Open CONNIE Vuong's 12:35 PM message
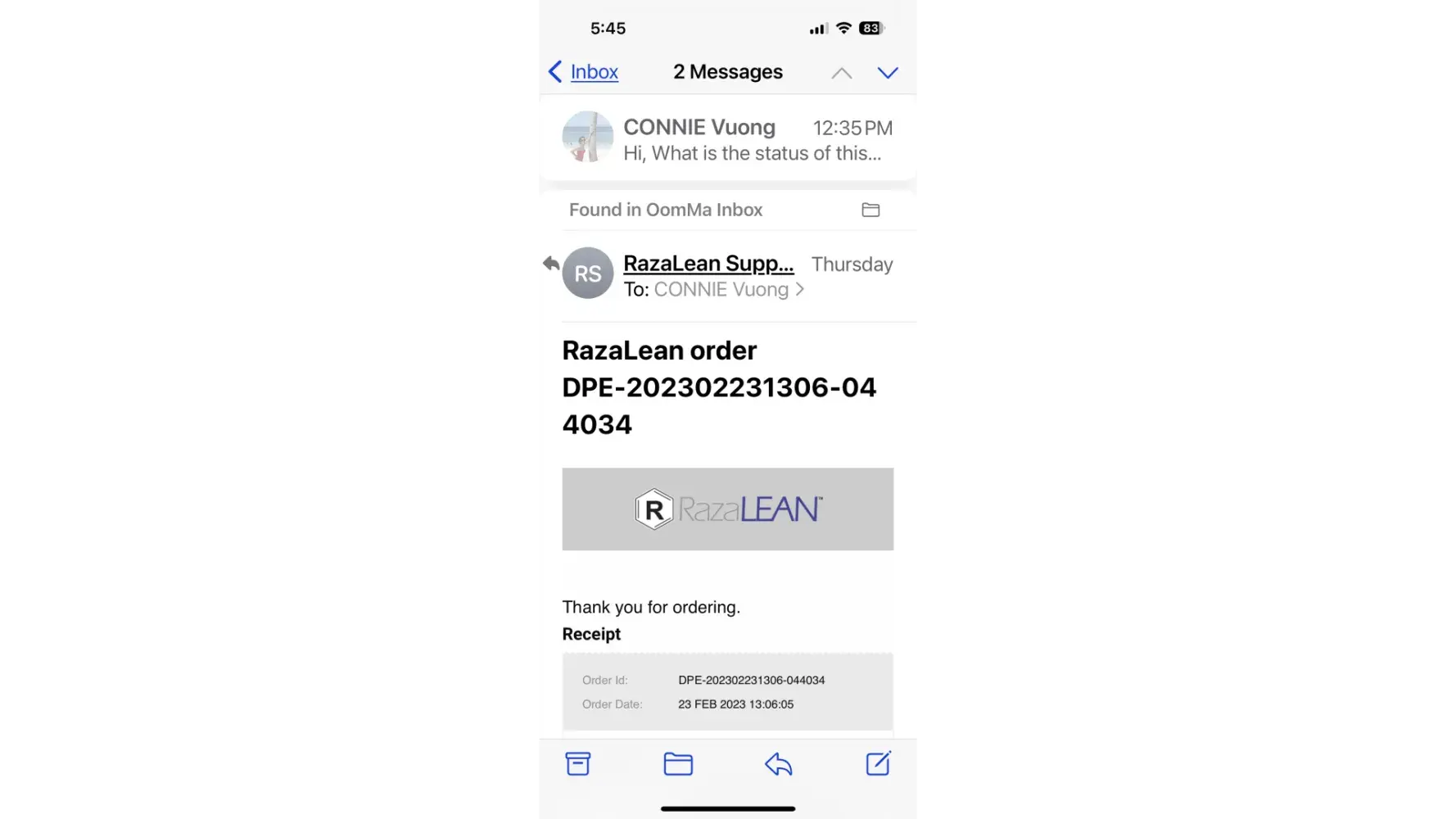Viewport: 1456px width, 819px height. coord(727,139)
